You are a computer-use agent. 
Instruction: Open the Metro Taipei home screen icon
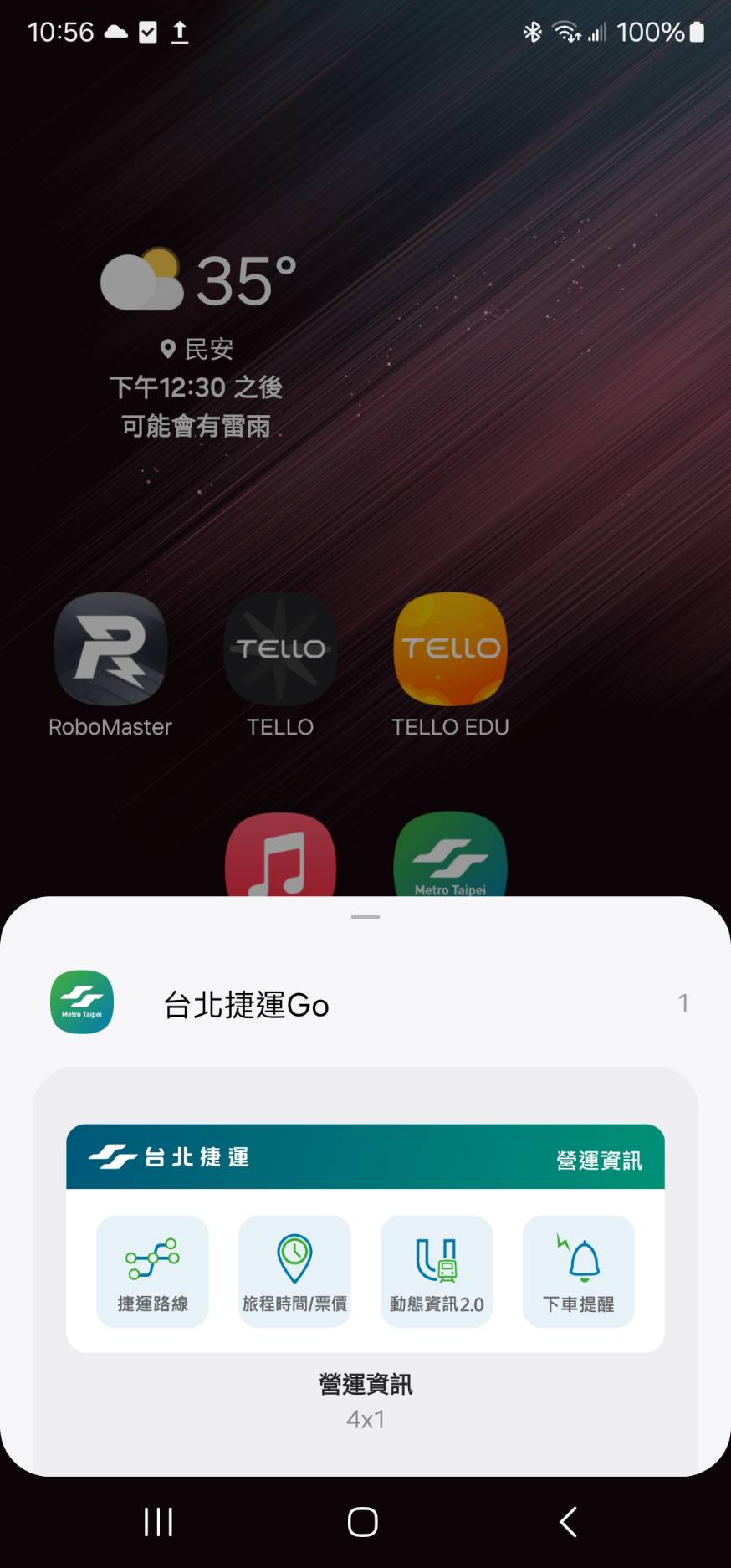tap(450, 854)
